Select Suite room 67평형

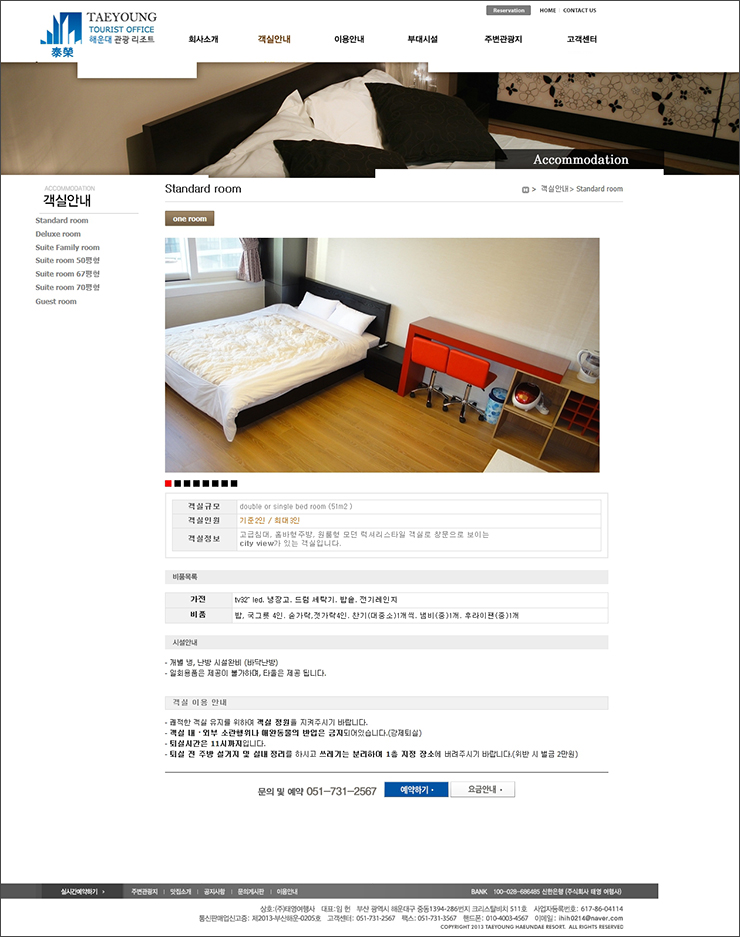(68, 274)
